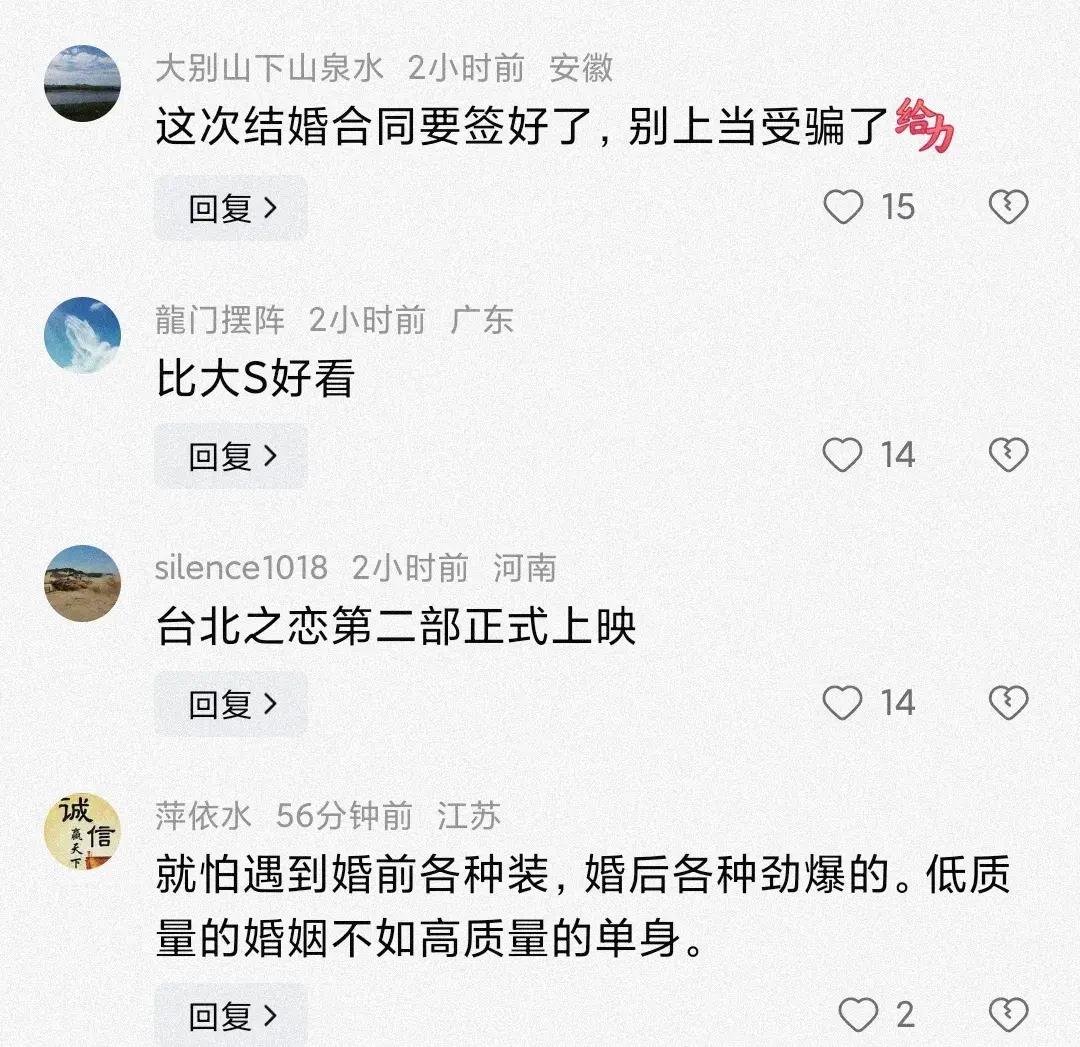Open silence1018's profile avatar
1080x1047 pixels.
pyautogui.click(x=83, y=582)
